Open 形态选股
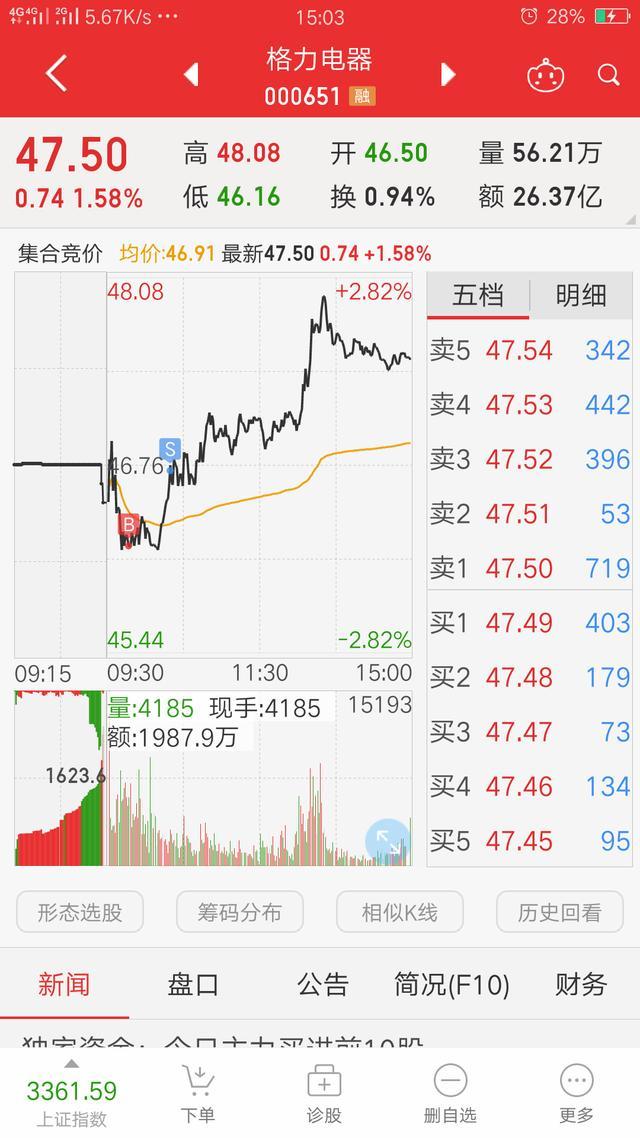Viewport: 640px width, 1138px height. pos(80,912)
